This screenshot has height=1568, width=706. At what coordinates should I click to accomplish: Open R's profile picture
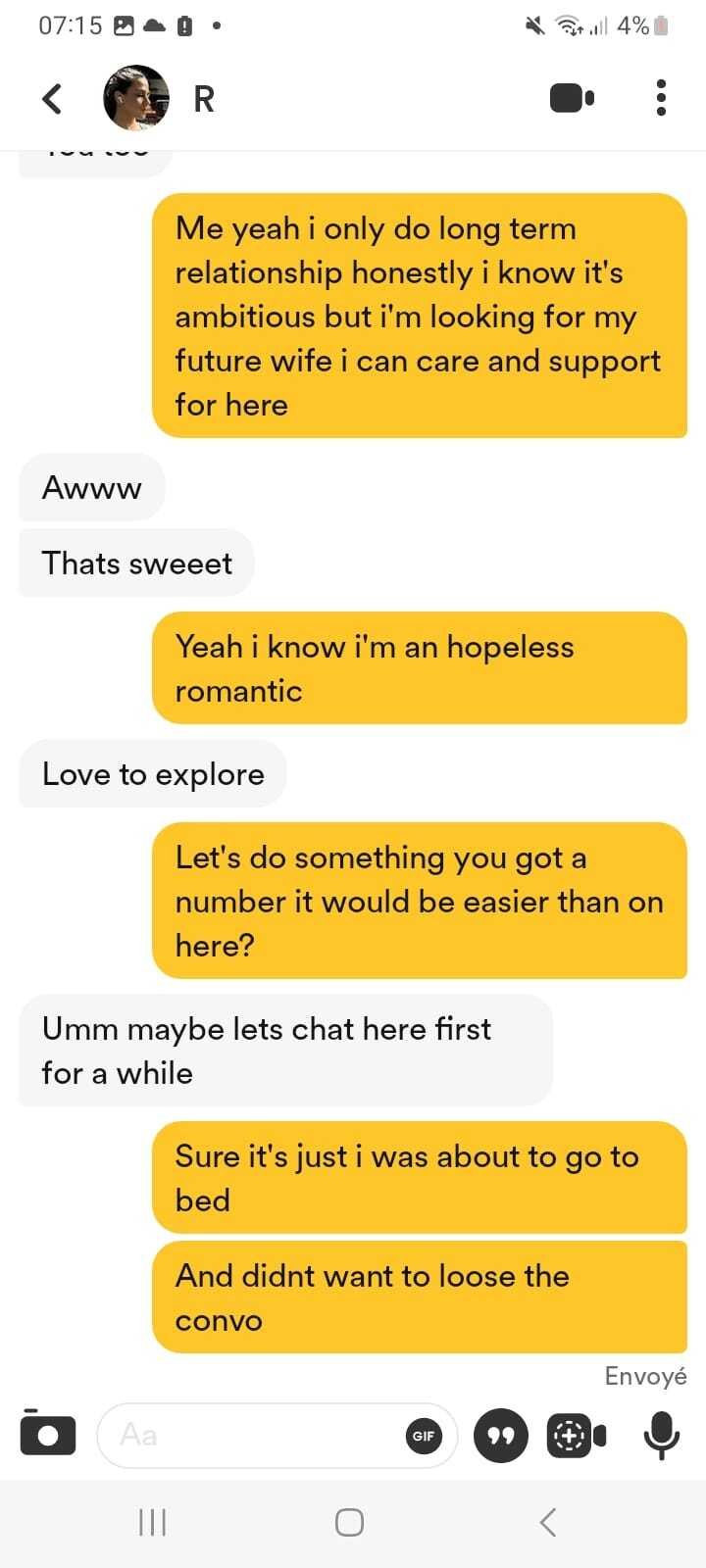click(x=136, y=98)
